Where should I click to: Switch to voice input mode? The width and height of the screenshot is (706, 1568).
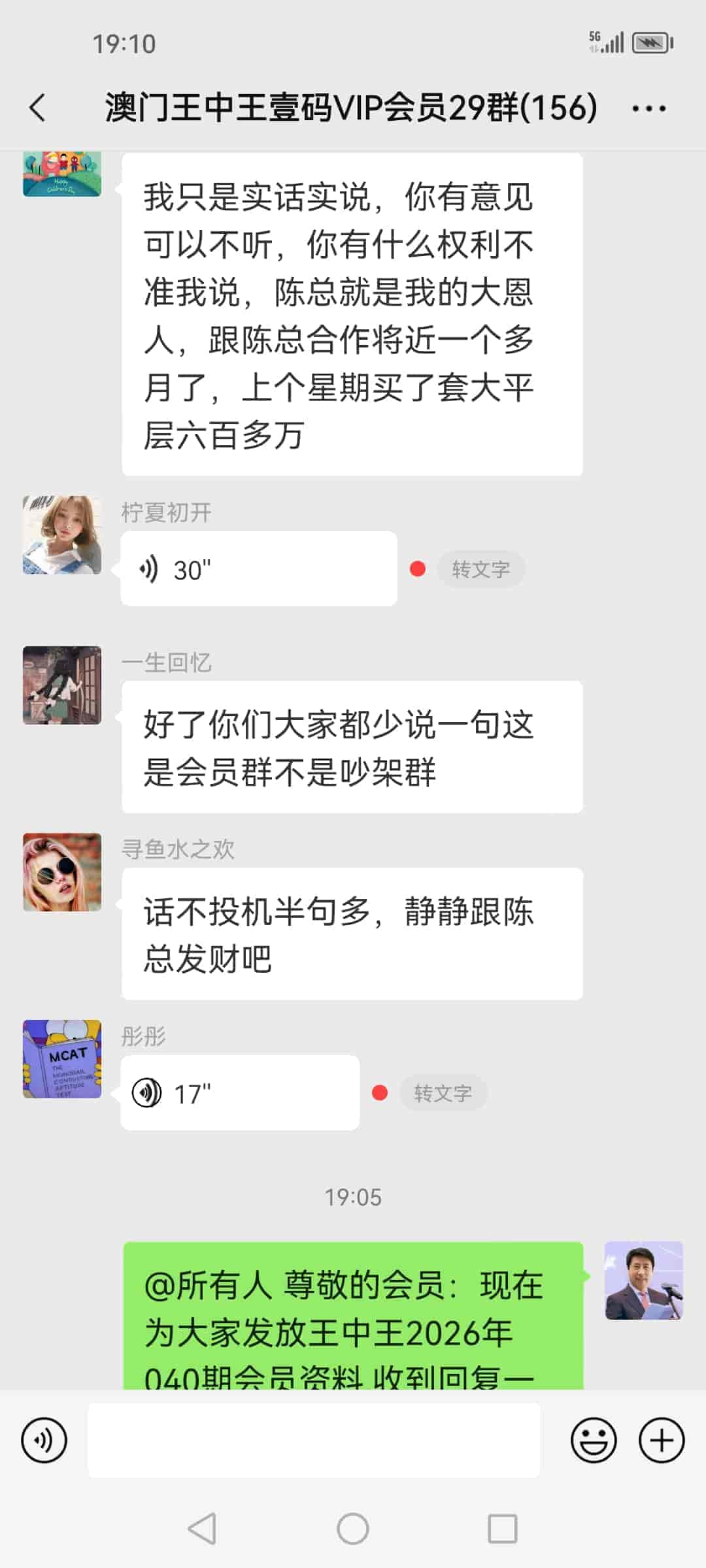44,1440
